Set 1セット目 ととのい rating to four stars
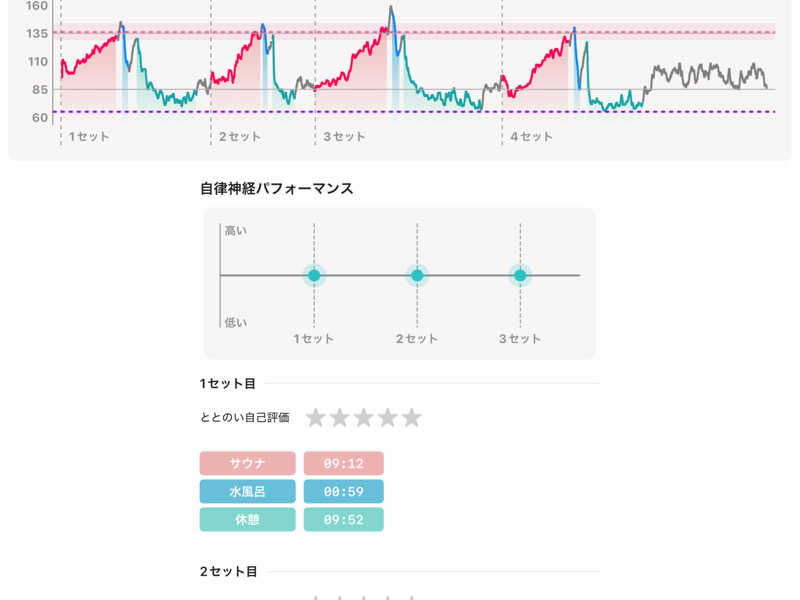The width and height of the screenshot is (800, 600). point(388,418)
